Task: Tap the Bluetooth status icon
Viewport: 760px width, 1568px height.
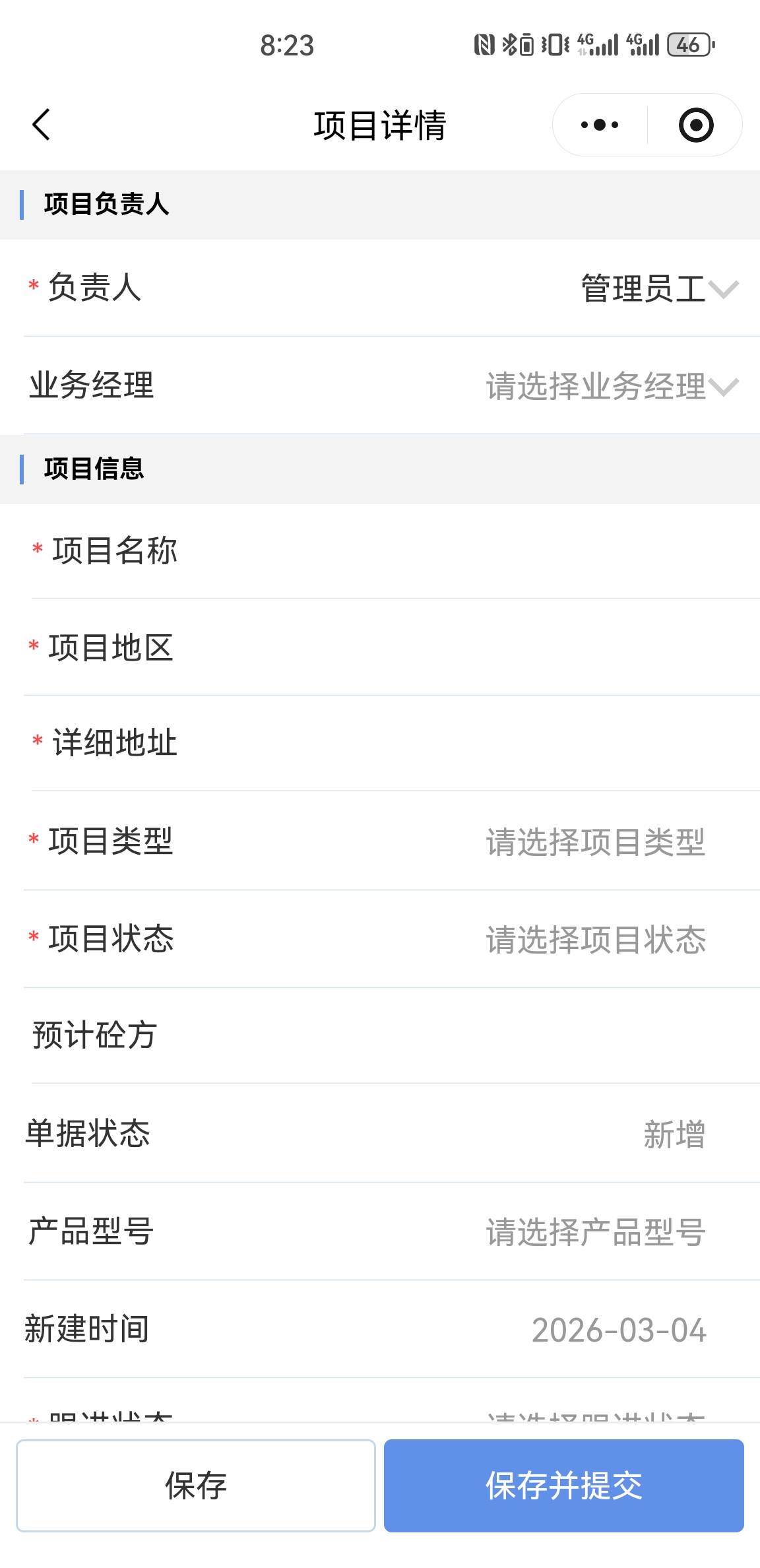Action: click(510, 46)
